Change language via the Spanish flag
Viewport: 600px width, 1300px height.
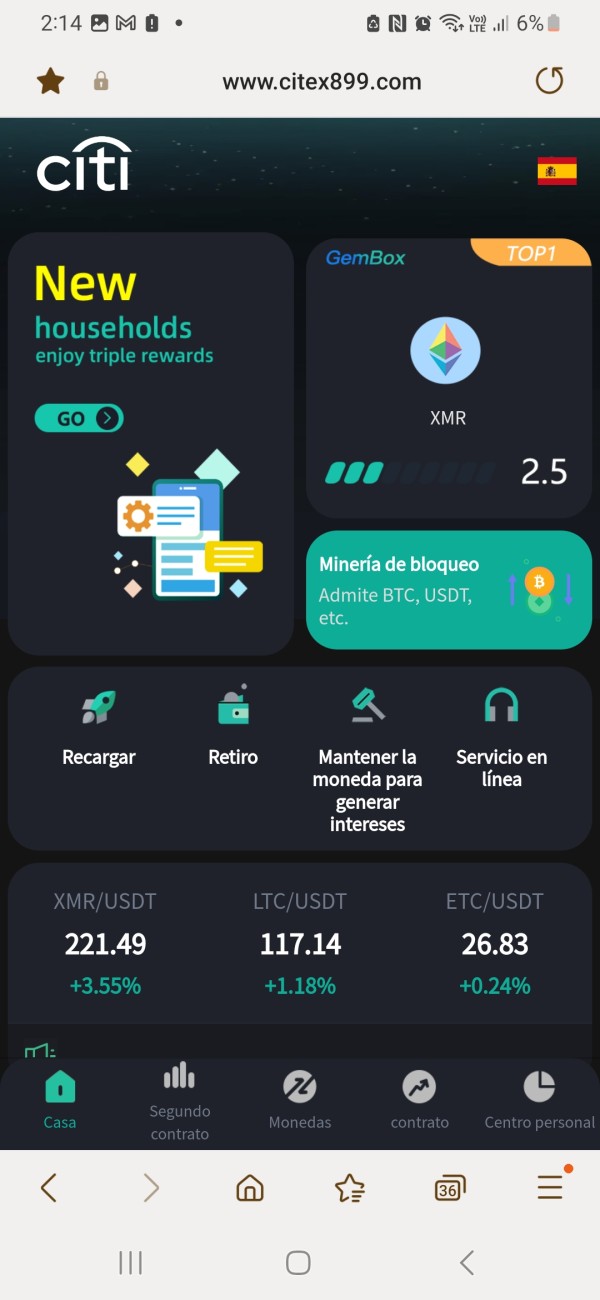point(557,171)
